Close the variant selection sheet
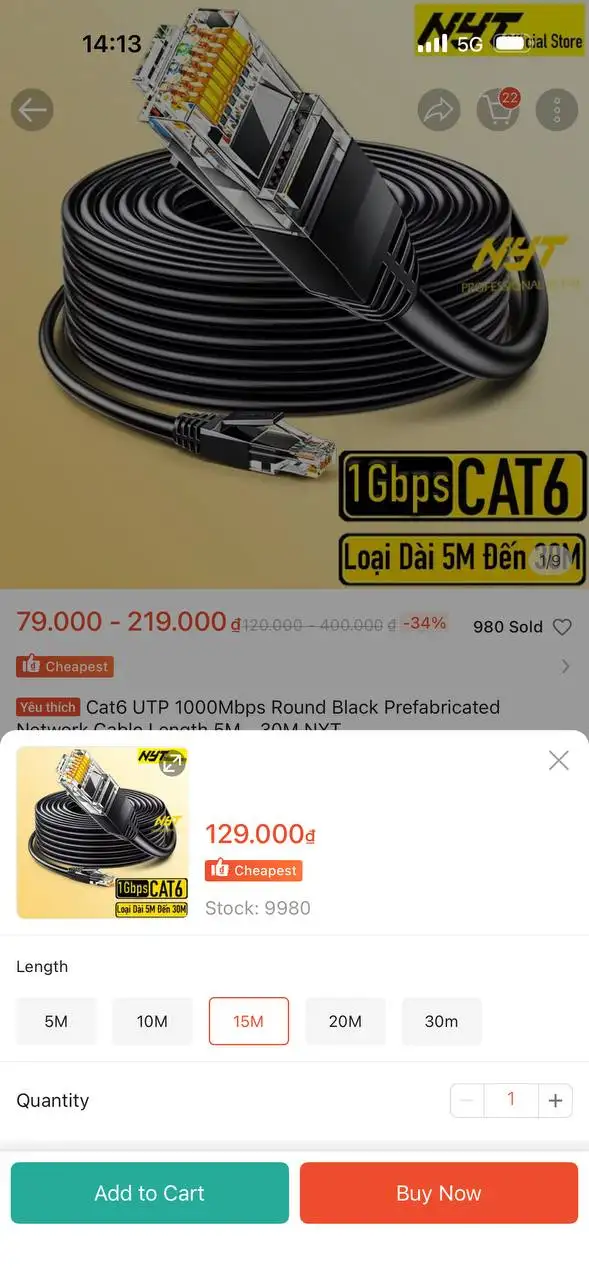This screenshot has width=589, height=1280. coord(559,761)
